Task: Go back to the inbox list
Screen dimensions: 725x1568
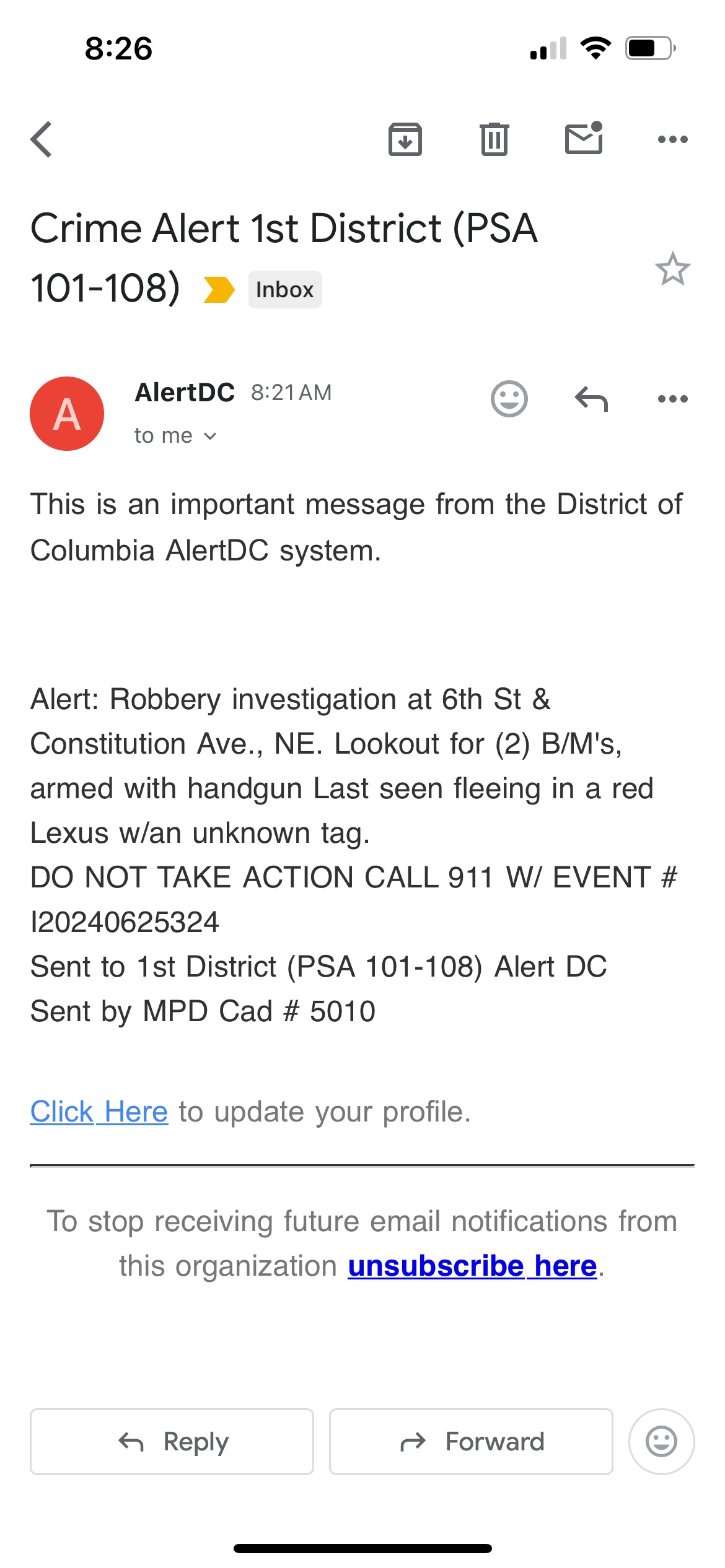Action: click(x=42, y=139)
